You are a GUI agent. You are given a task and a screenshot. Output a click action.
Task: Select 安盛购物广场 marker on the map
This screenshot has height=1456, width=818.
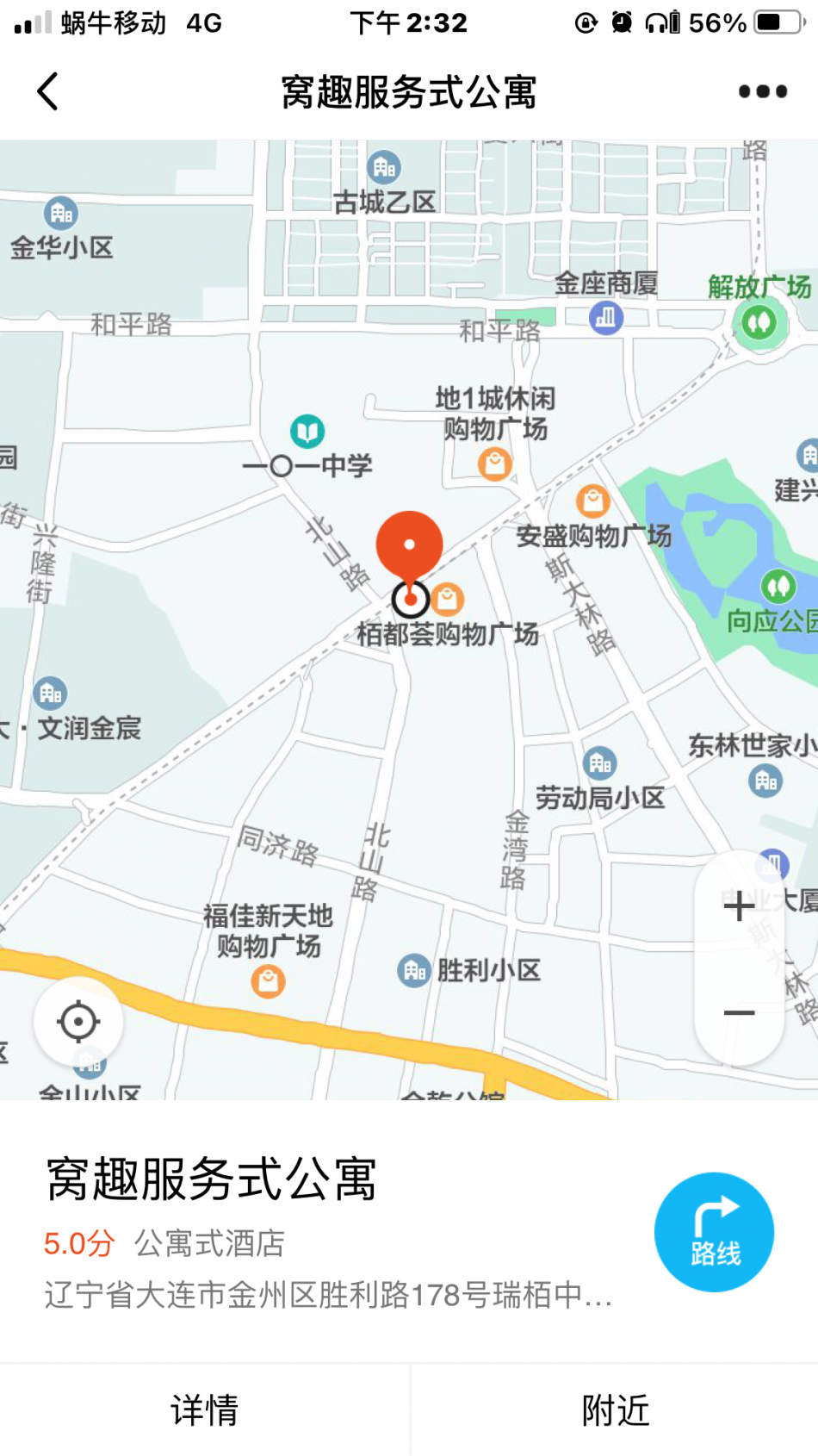592,501
